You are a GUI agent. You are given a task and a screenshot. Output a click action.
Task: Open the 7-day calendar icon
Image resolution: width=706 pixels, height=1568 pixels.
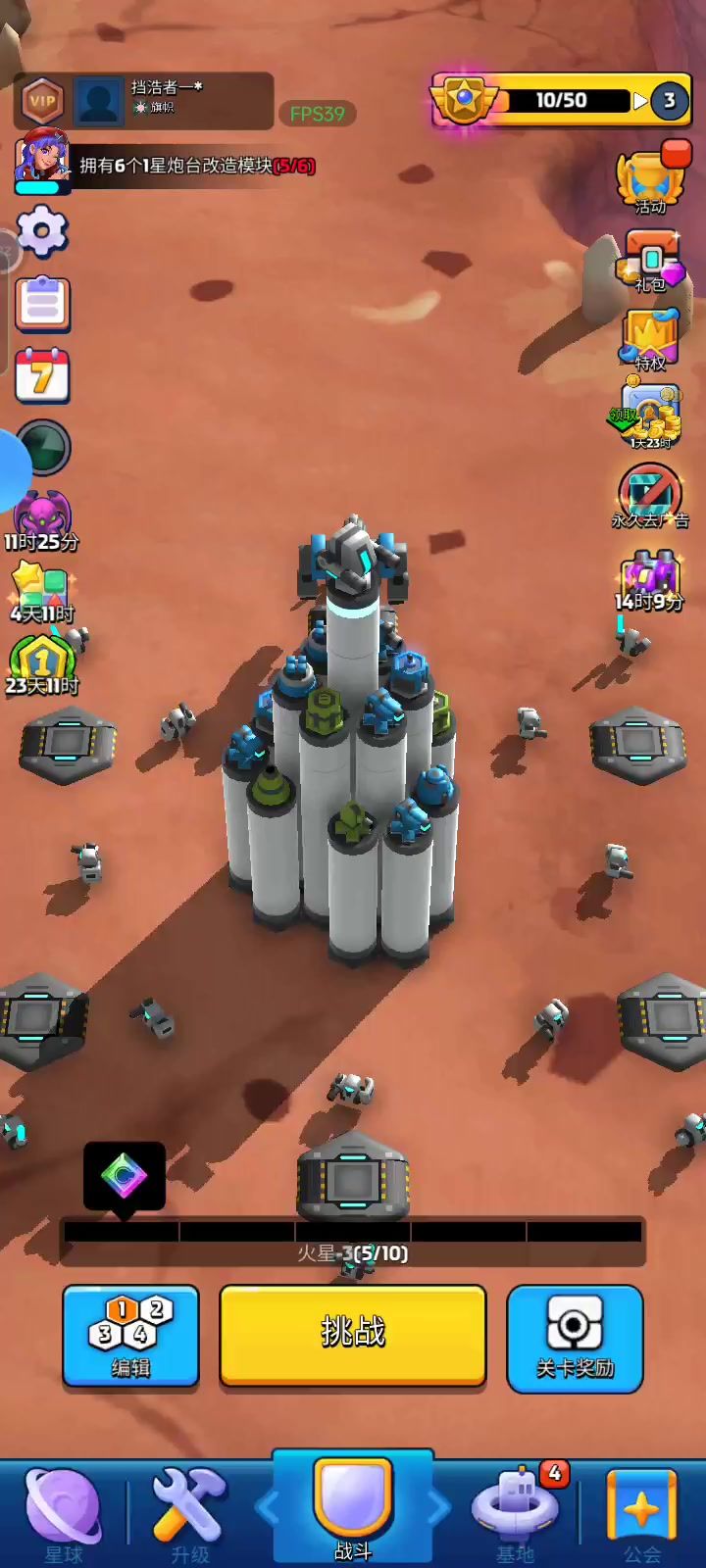point(42,374)
